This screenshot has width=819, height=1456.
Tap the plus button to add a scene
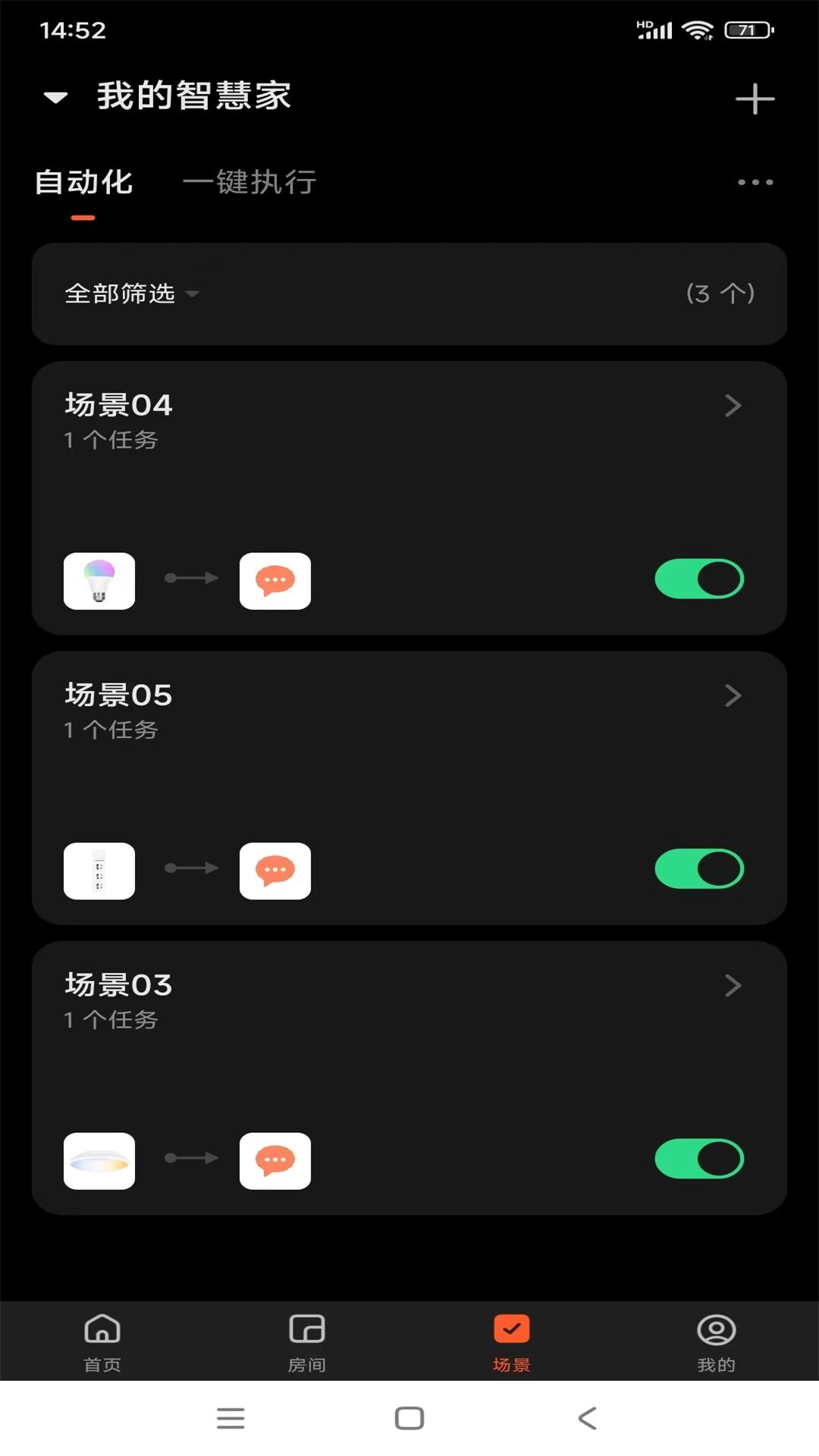pyautogui.click(x=755, y=99)
